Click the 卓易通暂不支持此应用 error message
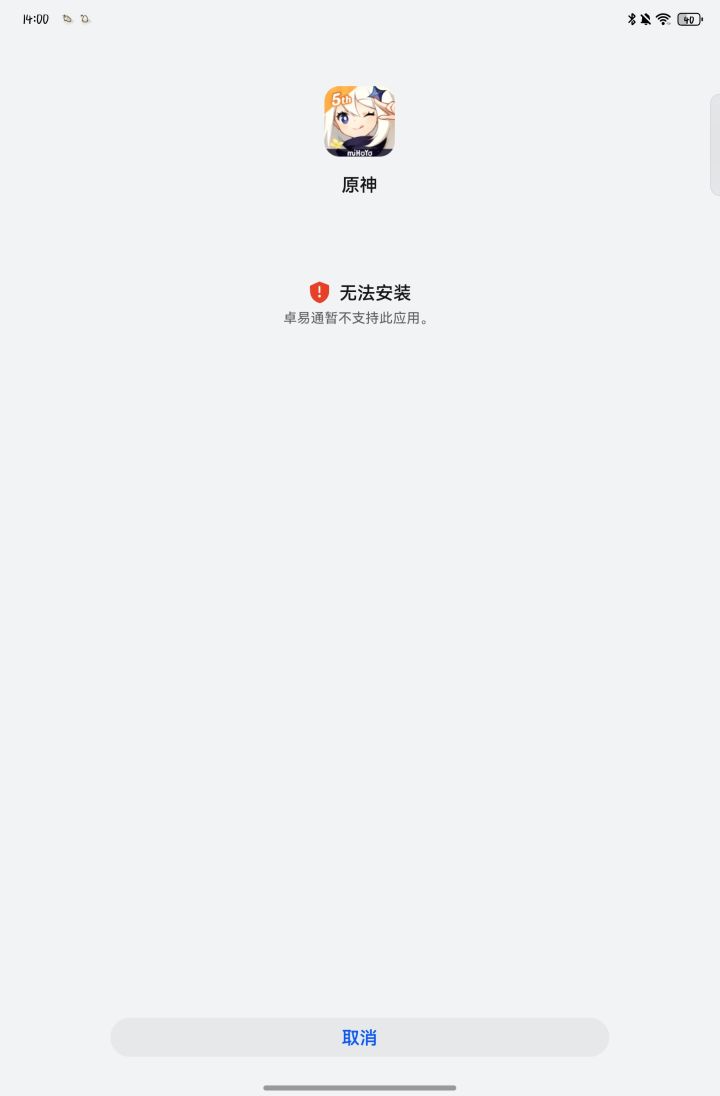720x1096 pixels. (x=359, y=317)
